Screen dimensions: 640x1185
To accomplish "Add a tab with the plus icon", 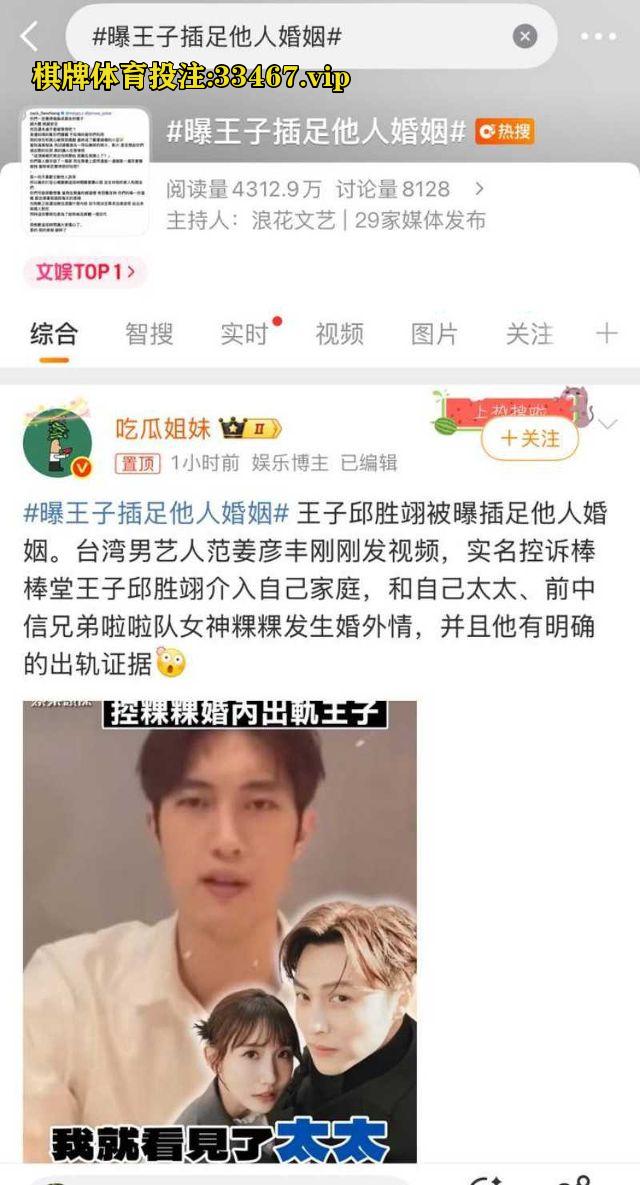I will click(x=606, y=334).
